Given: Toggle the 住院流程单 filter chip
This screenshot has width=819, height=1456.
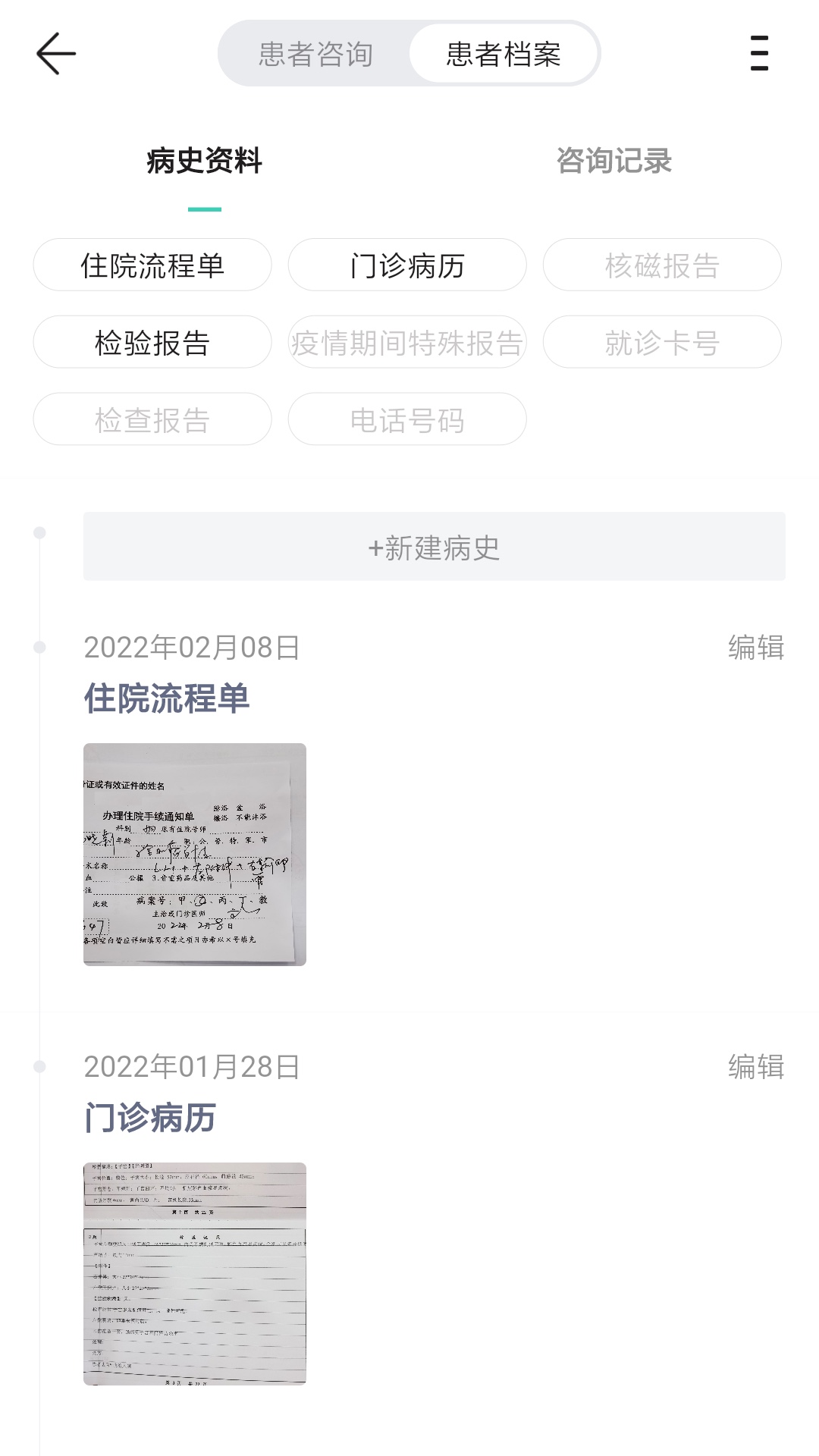Looking at the screenshot, I should click(153, 265).
